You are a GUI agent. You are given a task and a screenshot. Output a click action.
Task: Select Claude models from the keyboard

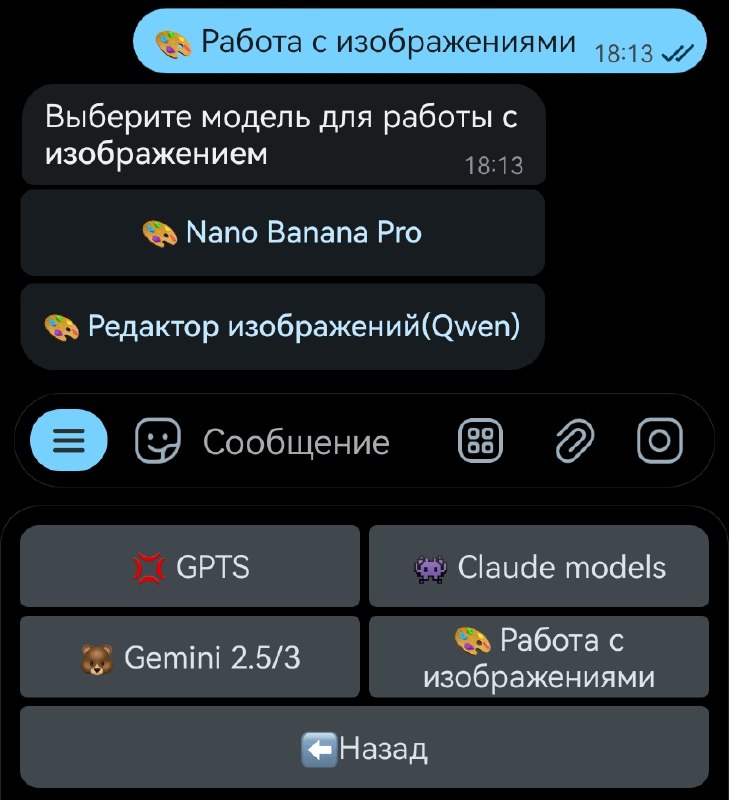pyautogui.click(x=539, y=566)
